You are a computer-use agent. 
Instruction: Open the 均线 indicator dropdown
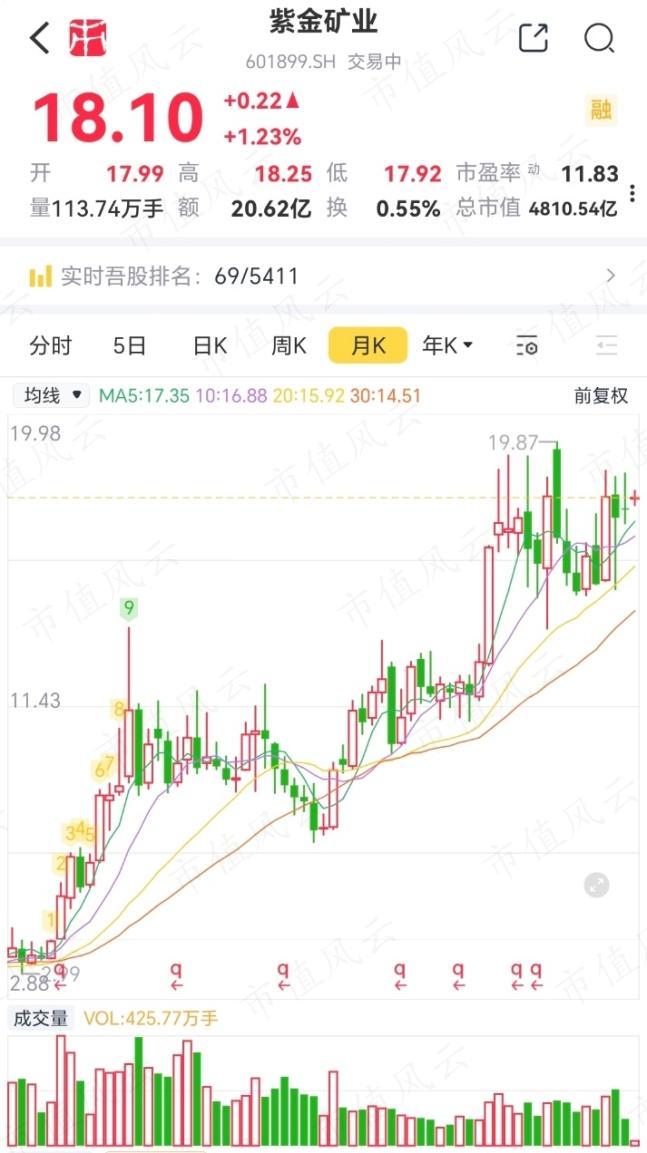pyautogui.click(x=51, y=395)
